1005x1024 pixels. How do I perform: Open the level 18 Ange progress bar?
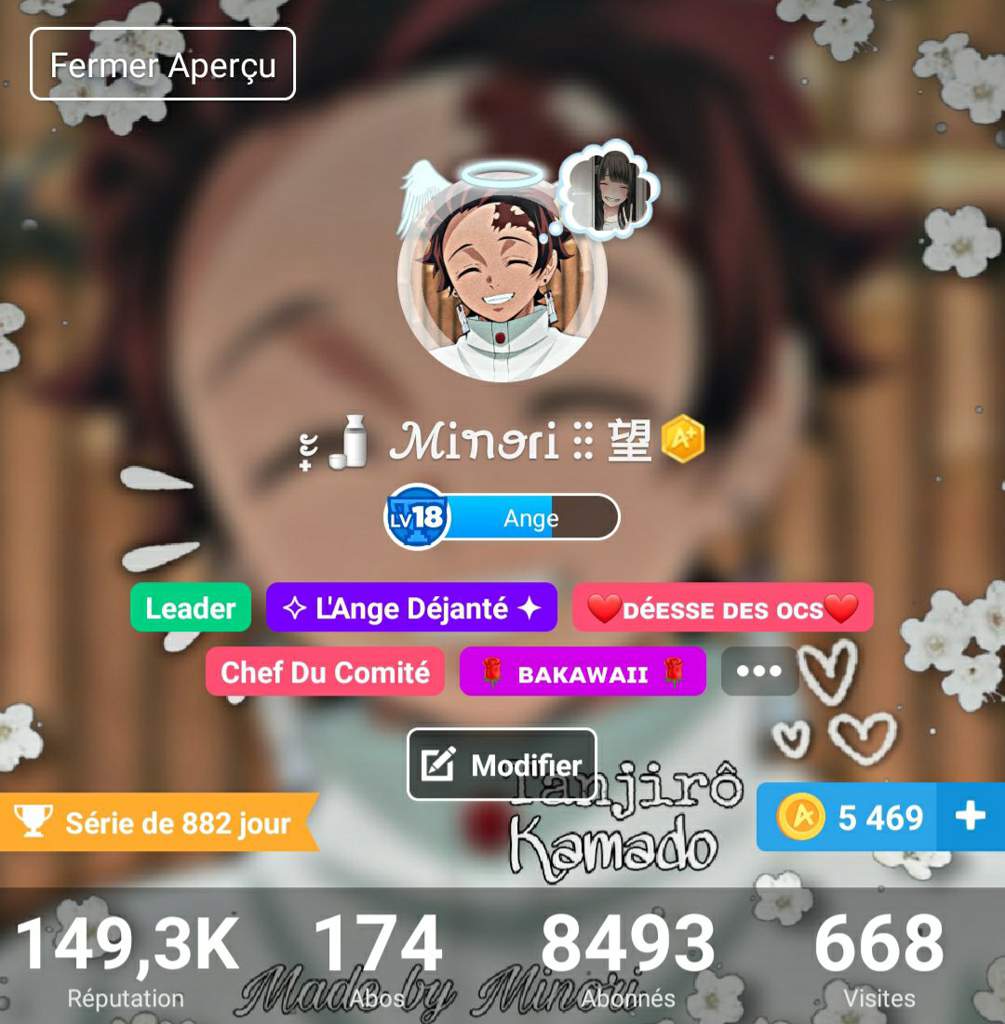pos(503,518)
